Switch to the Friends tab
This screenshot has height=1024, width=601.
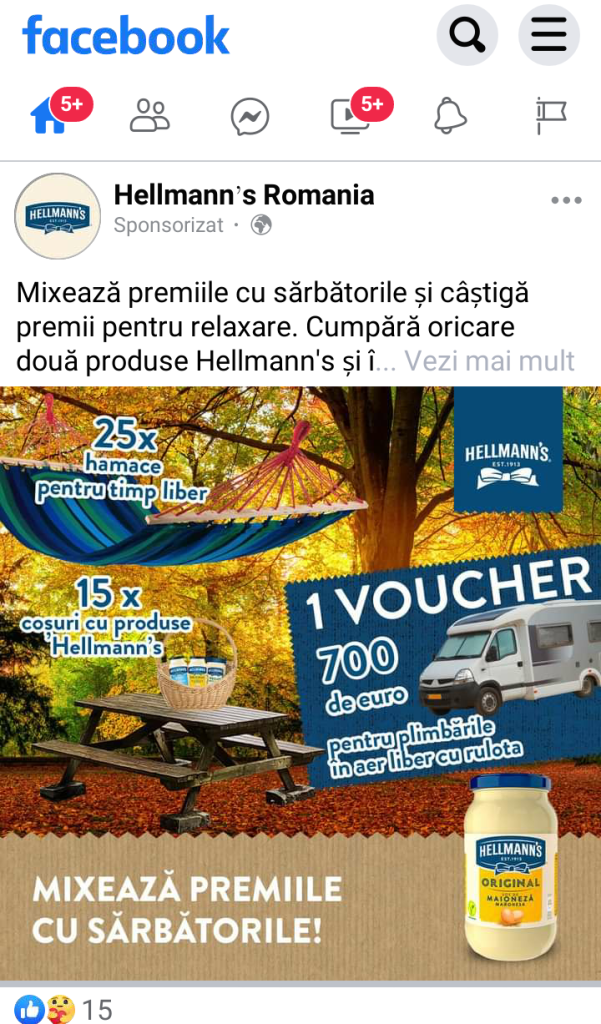click(x=150, y=116)
